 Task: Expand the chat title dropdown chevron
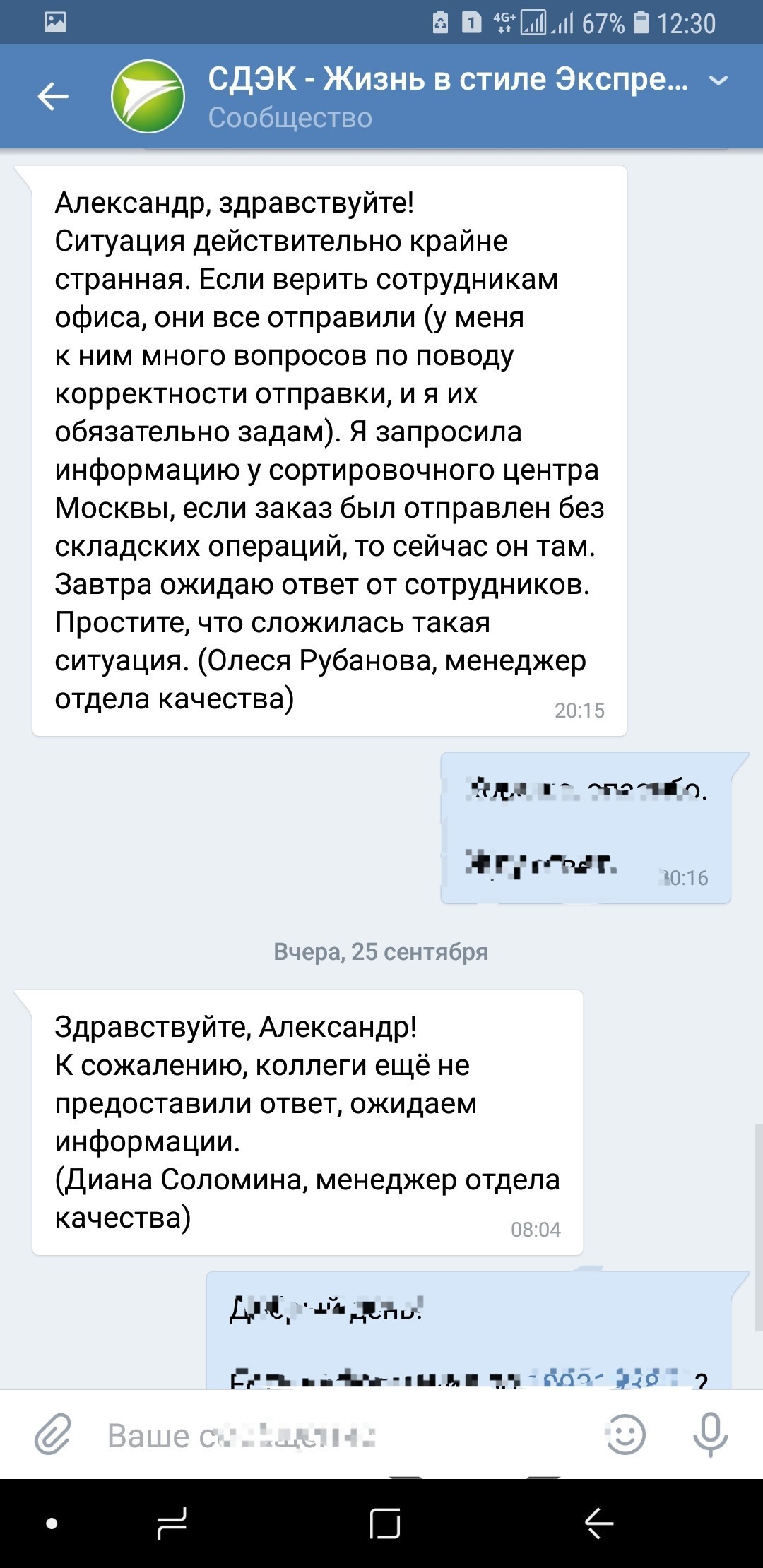(718, 81)
